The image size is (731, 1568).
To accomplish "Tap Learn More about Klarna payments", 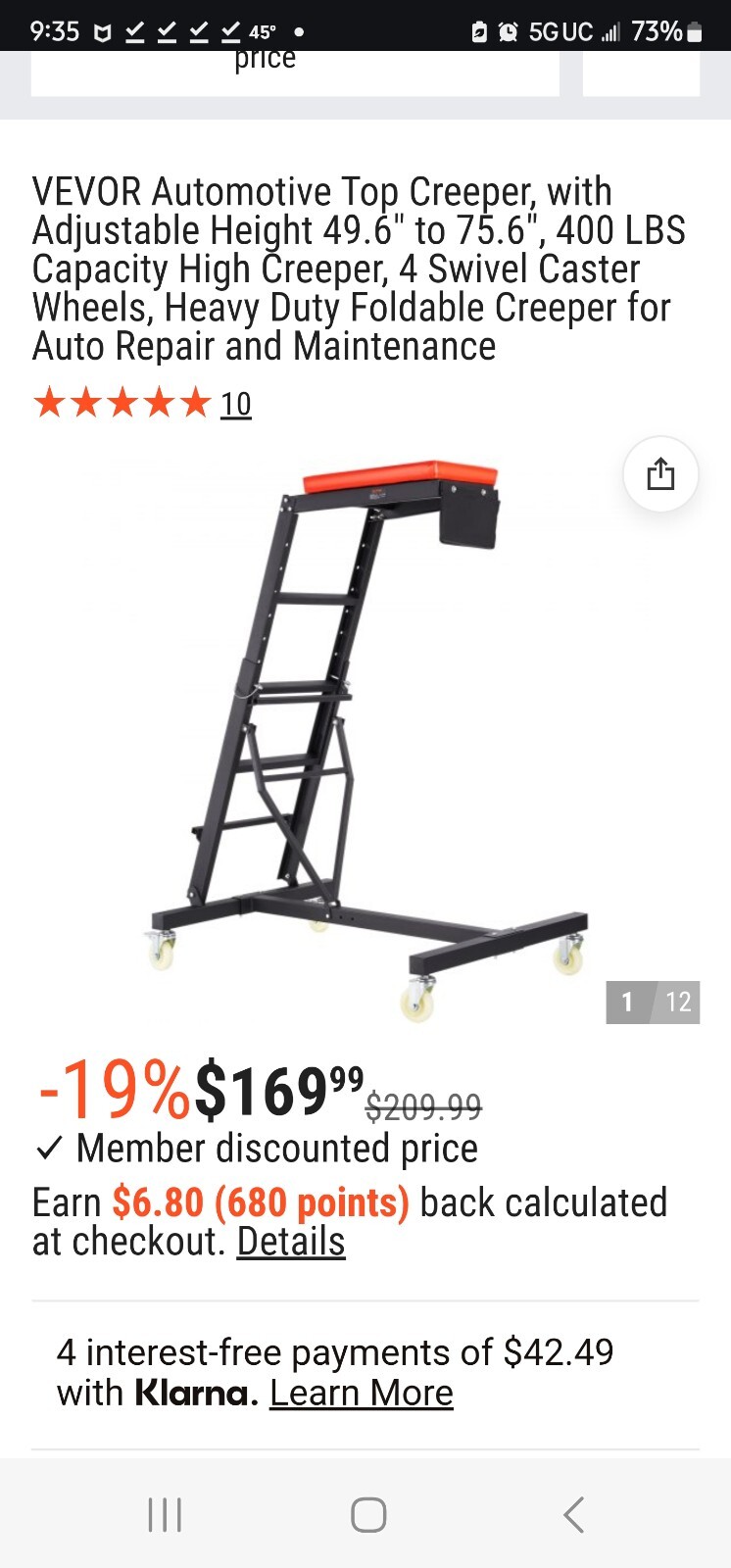I will pyautogui.click(x=362, y=1393).
